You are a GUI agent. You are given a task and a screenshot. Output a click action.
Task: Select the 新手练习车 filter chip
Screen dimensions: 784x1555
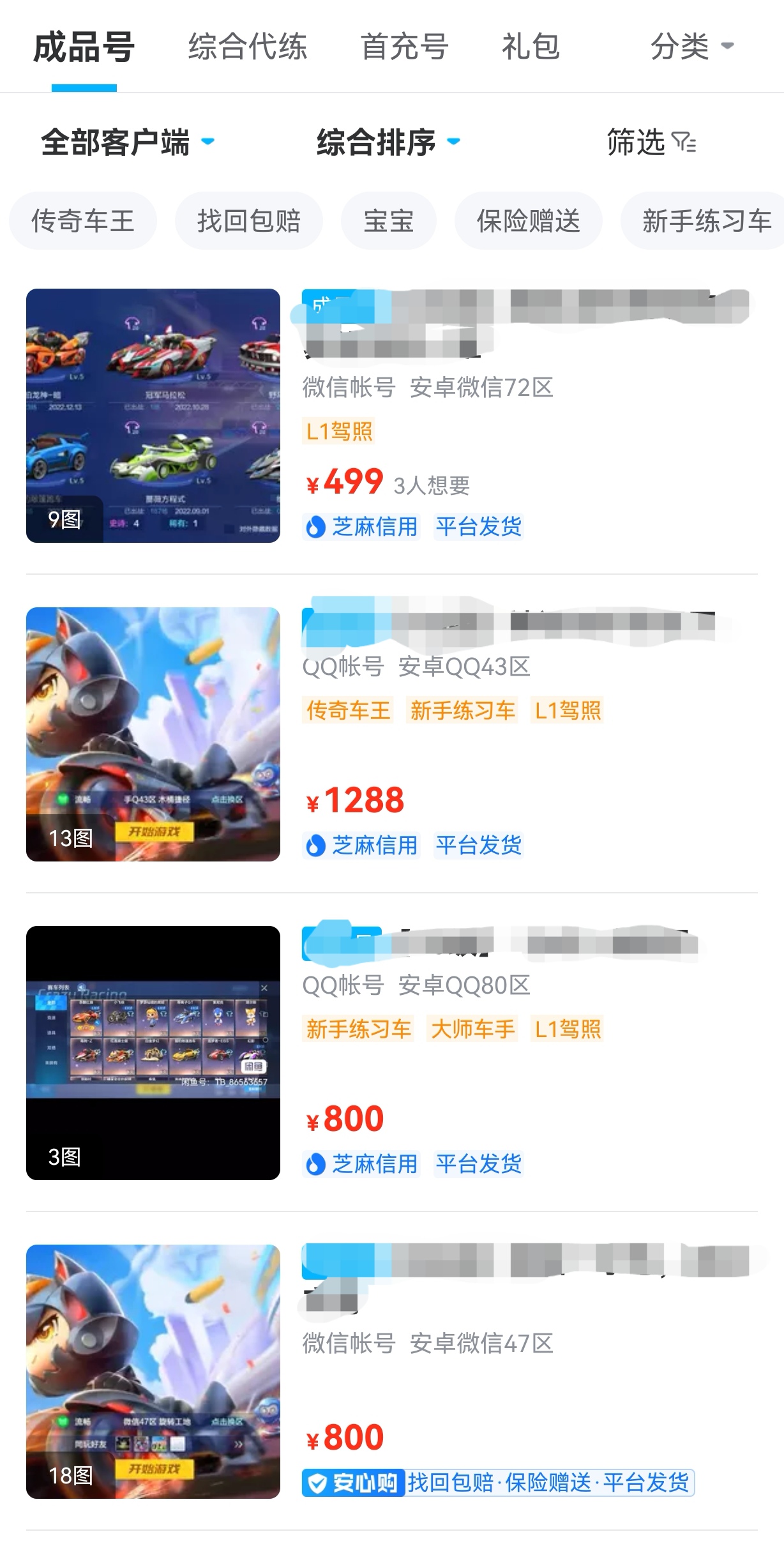point(705,221)
